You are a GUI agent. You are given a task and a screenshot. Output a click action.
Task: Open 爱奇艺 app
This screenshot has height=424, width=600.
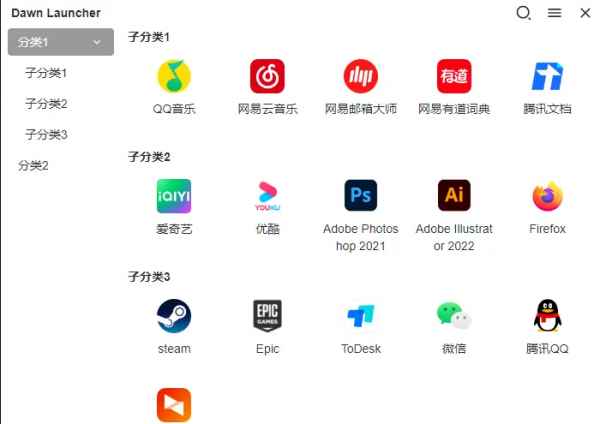[174, 197]
